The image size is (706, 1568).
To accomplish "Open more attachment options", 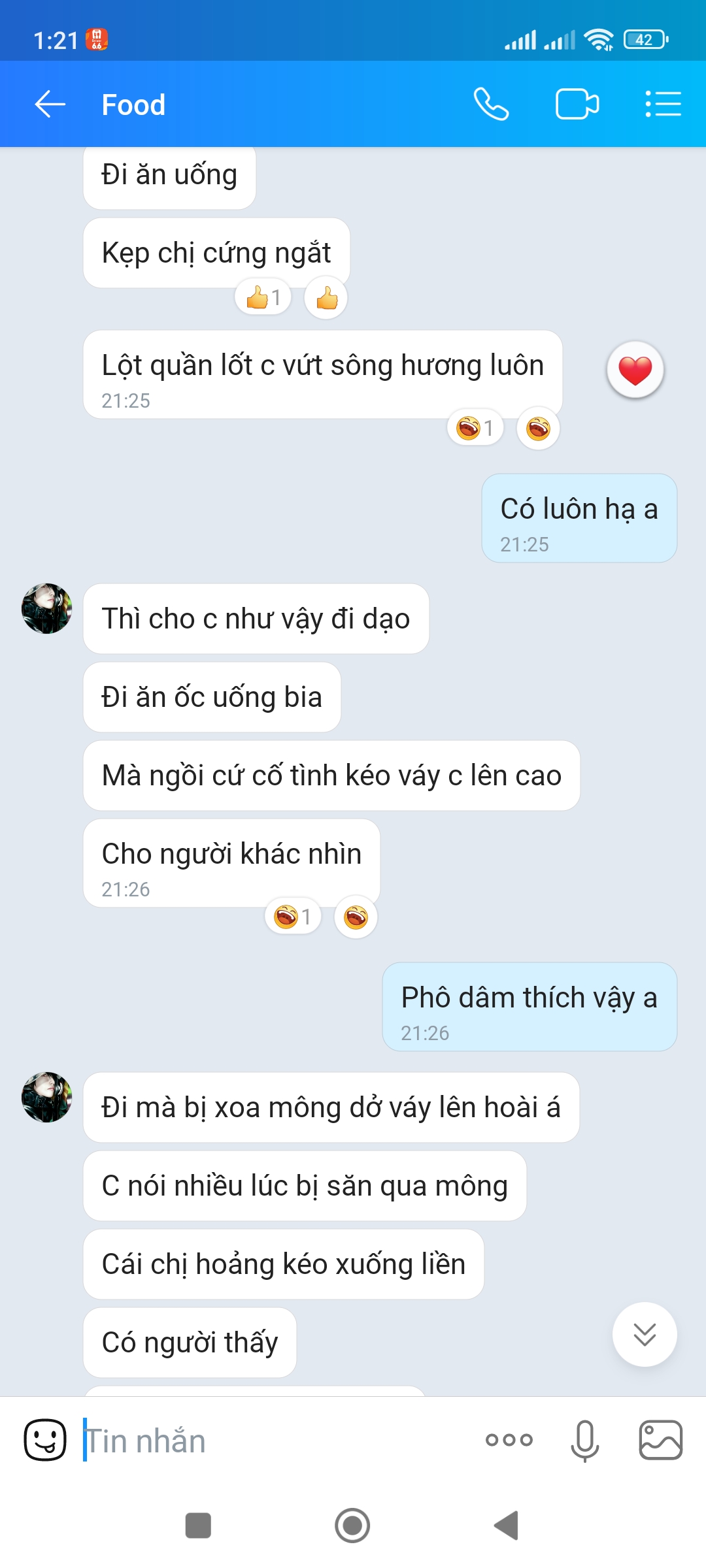I will [509, 1441].
